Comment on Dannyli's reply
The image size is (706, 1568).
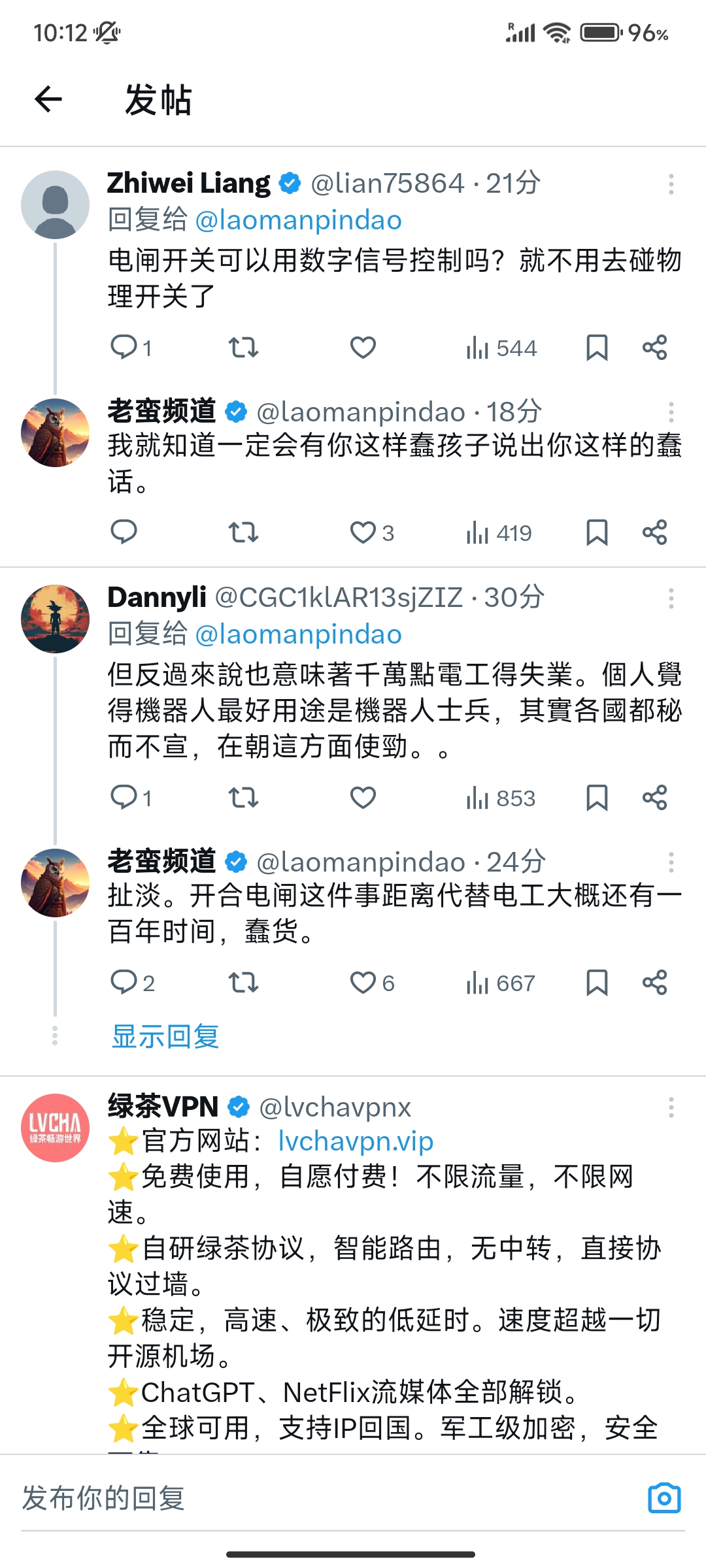coord(131,798)
